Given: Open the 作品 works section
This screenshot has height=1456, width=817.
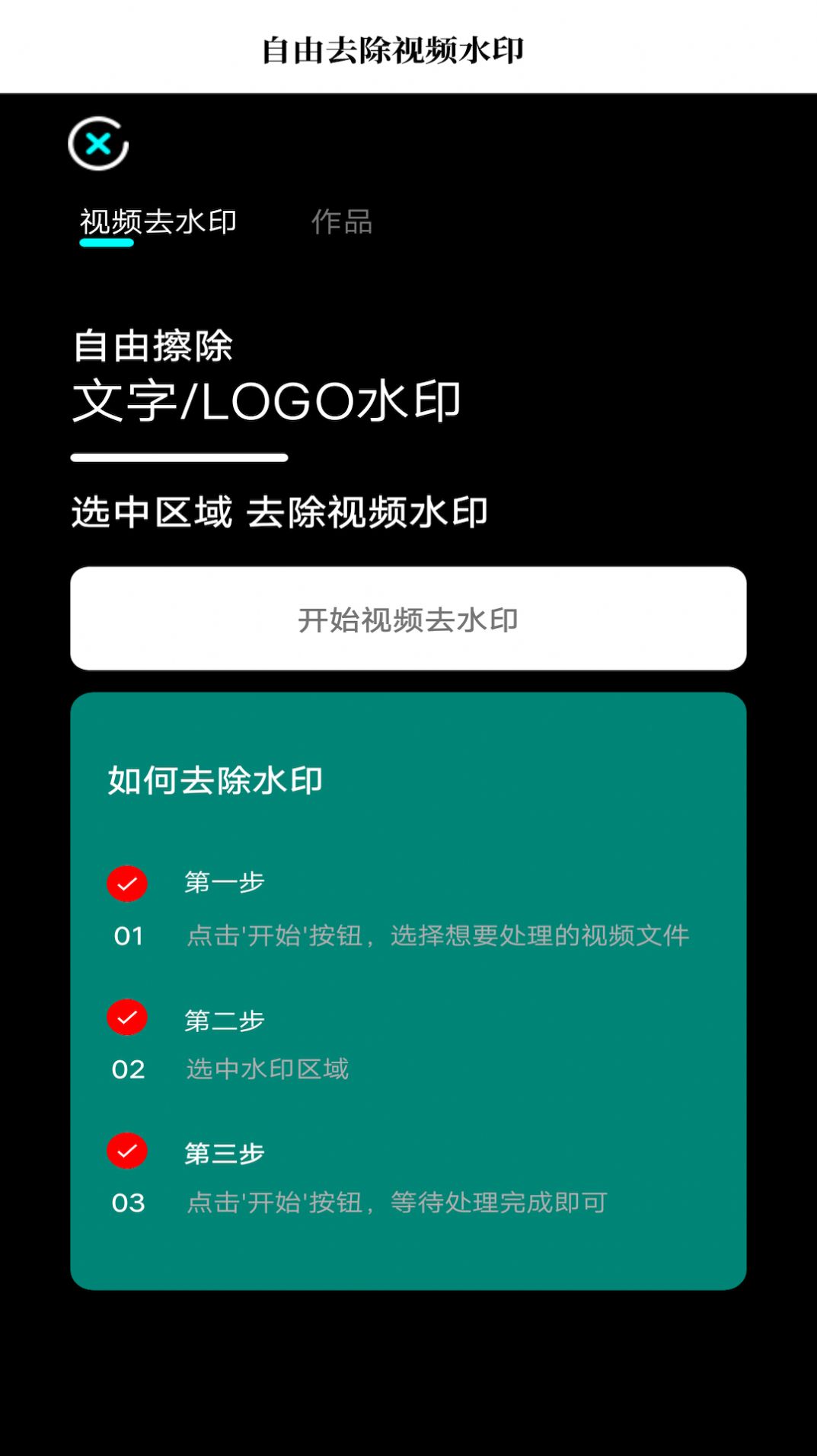Looking at the screenshot, I should [x=341, y=222].
